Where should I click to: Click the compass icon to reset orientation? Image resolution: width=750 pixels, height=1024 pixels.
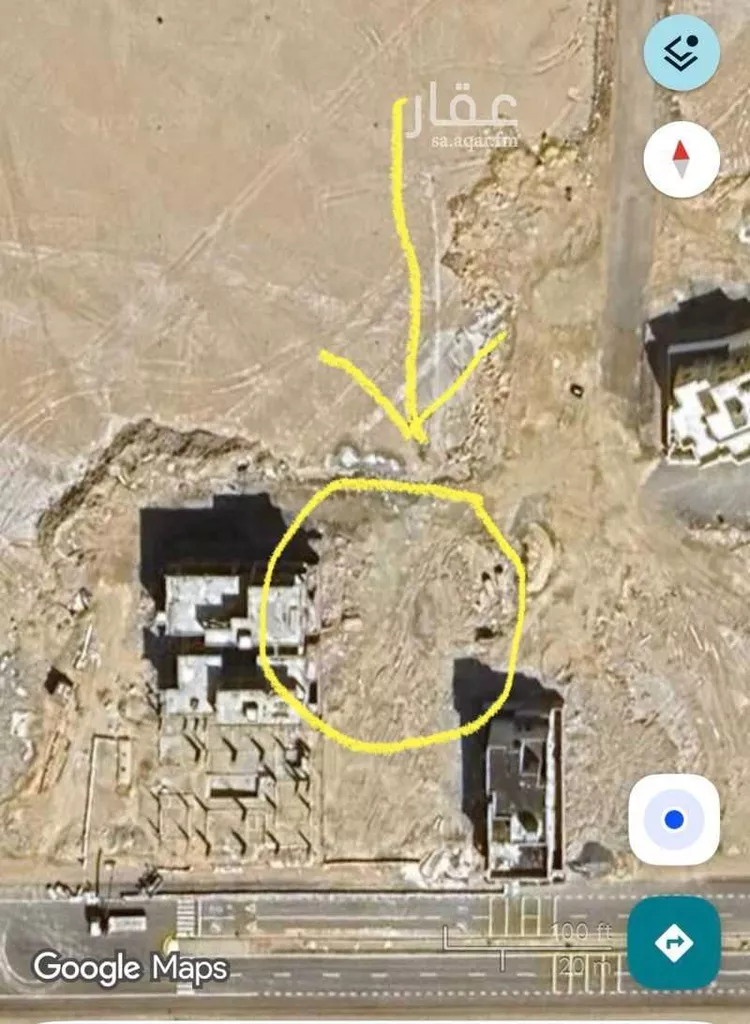pyautogui.click(x=681, y=160)
